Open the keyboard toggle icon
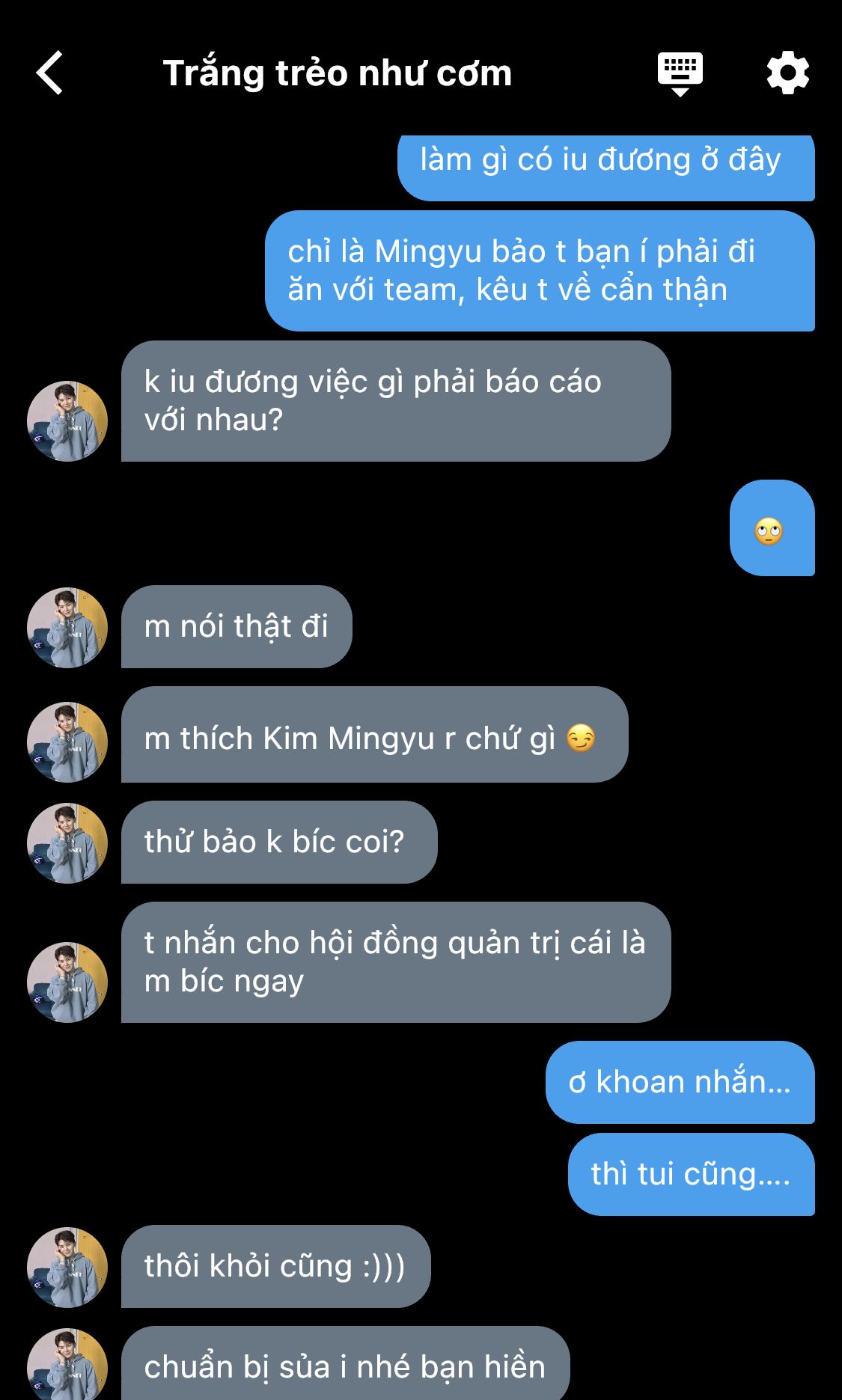 (680, 74)
